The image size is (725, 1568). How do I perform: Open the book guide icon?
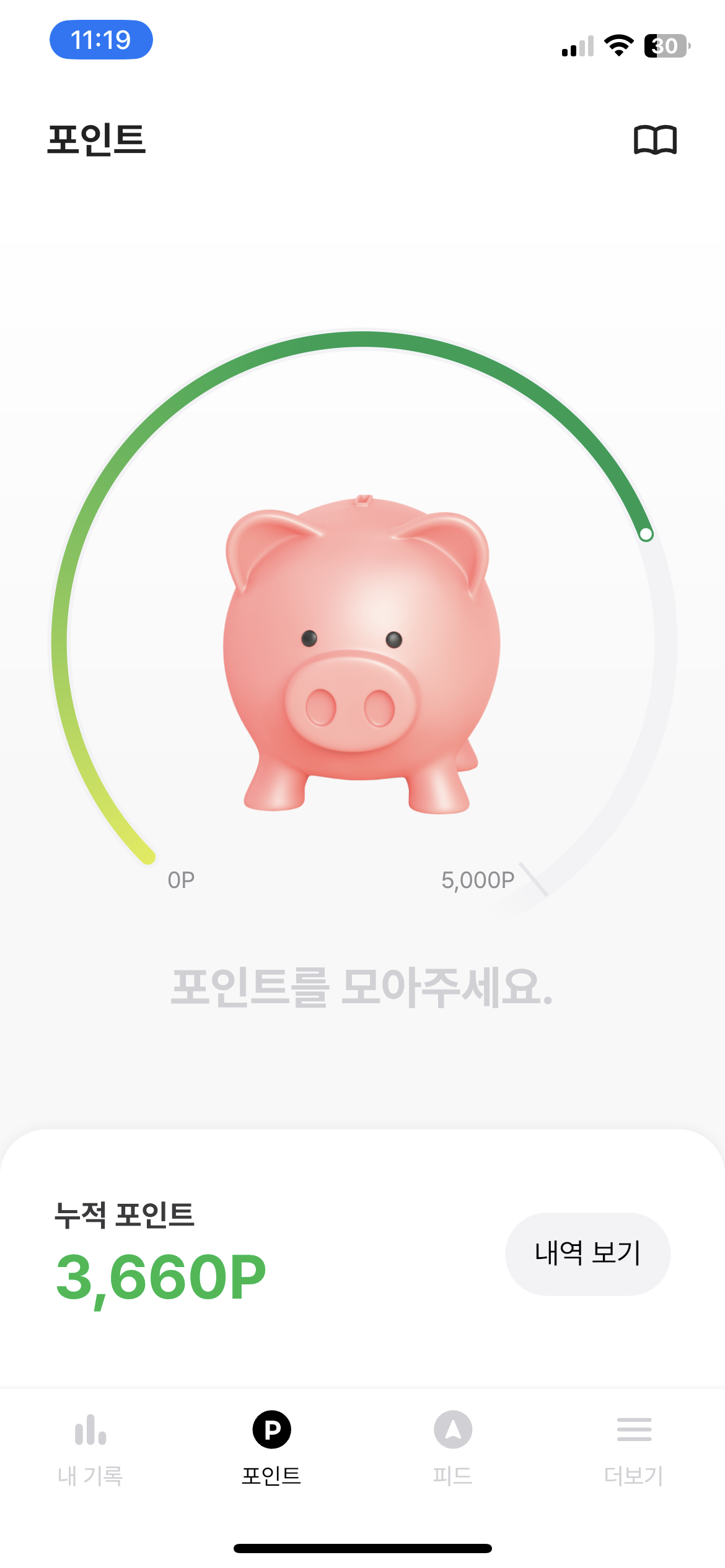pos(655,140)
